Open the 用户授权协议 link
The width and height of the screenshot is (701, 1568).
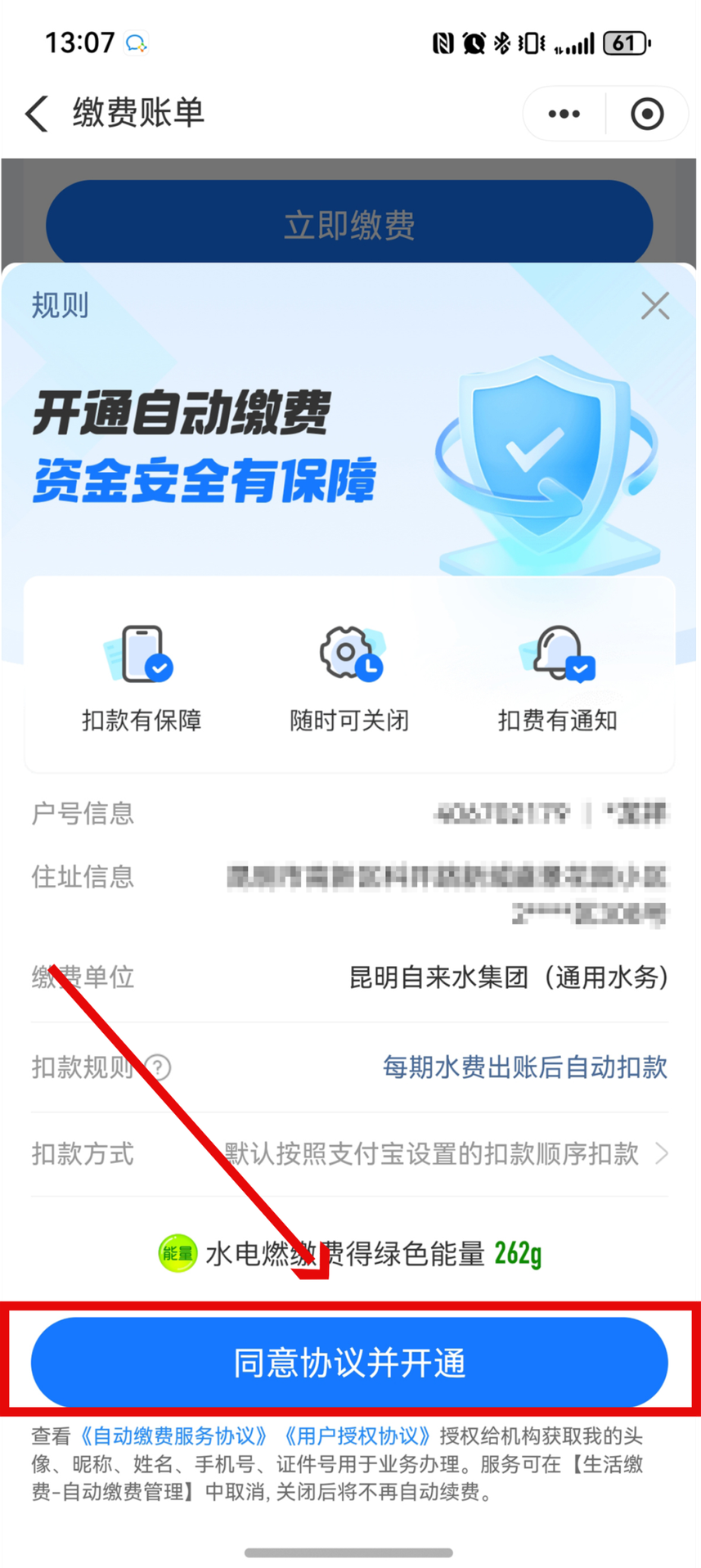pos(357,1436)
